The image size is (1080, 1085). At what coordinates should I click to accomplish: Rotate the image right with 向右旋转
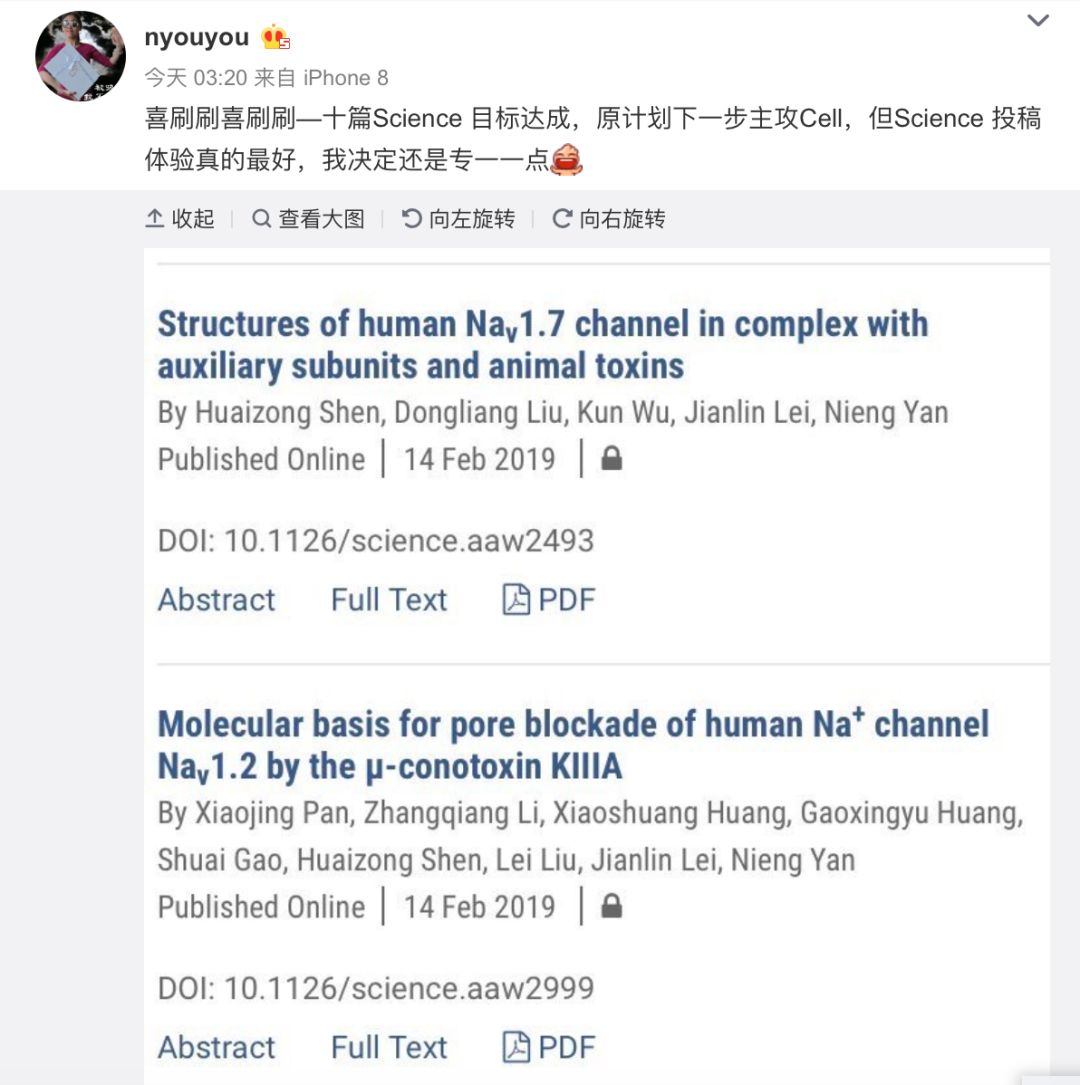[609, 219]
